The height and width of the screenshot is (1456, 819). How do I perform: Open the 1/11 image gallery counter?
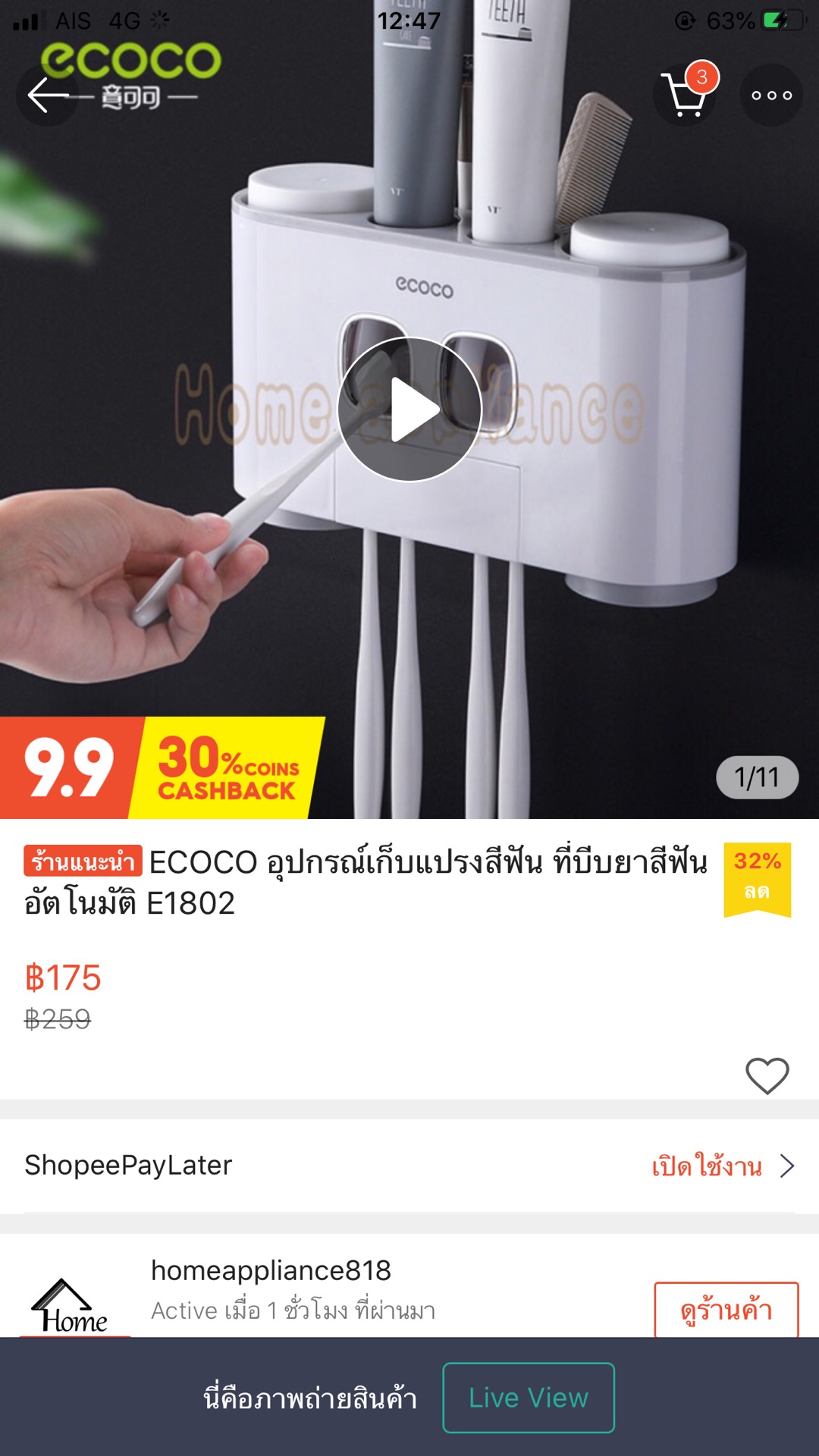coord(758,778)
